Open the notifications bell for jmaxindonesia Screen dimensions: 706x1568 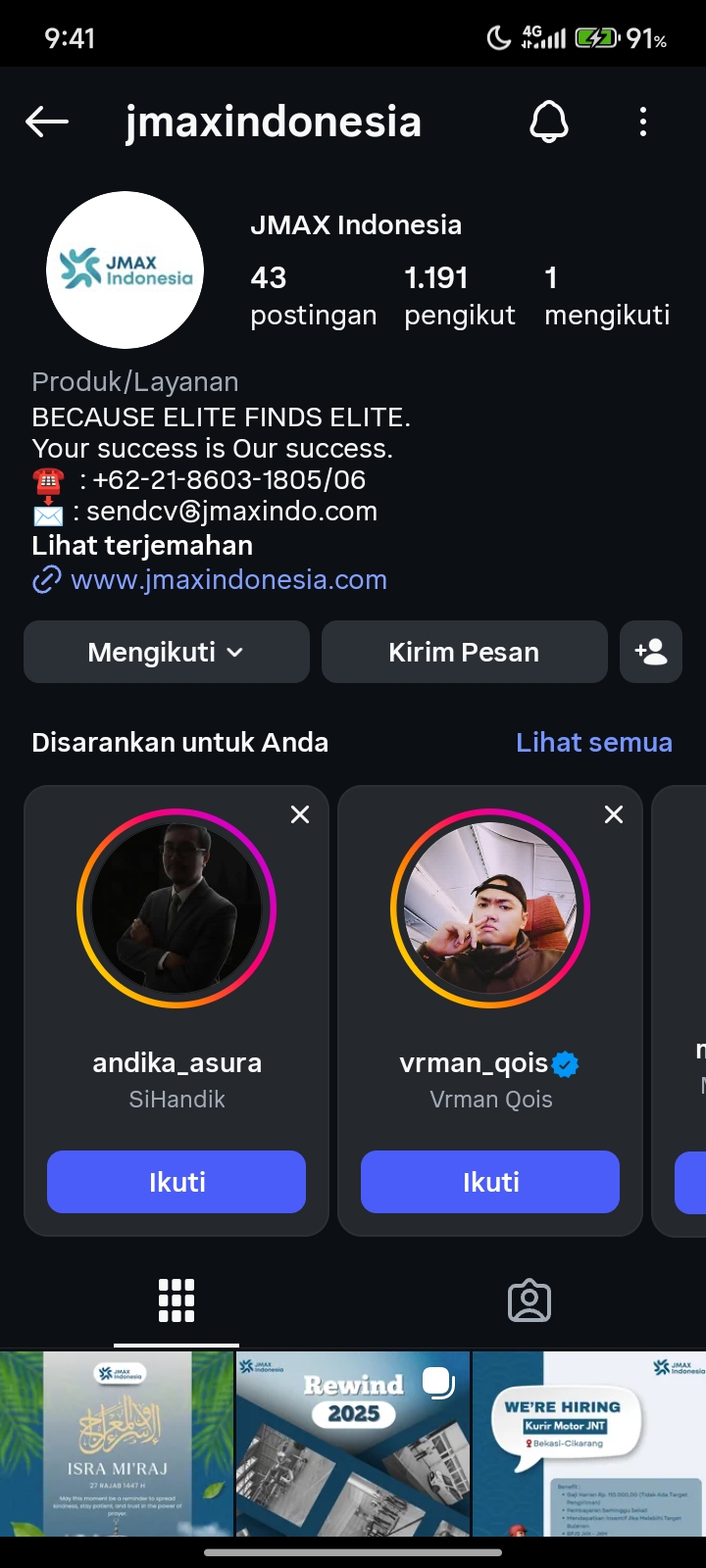point(549,122)
